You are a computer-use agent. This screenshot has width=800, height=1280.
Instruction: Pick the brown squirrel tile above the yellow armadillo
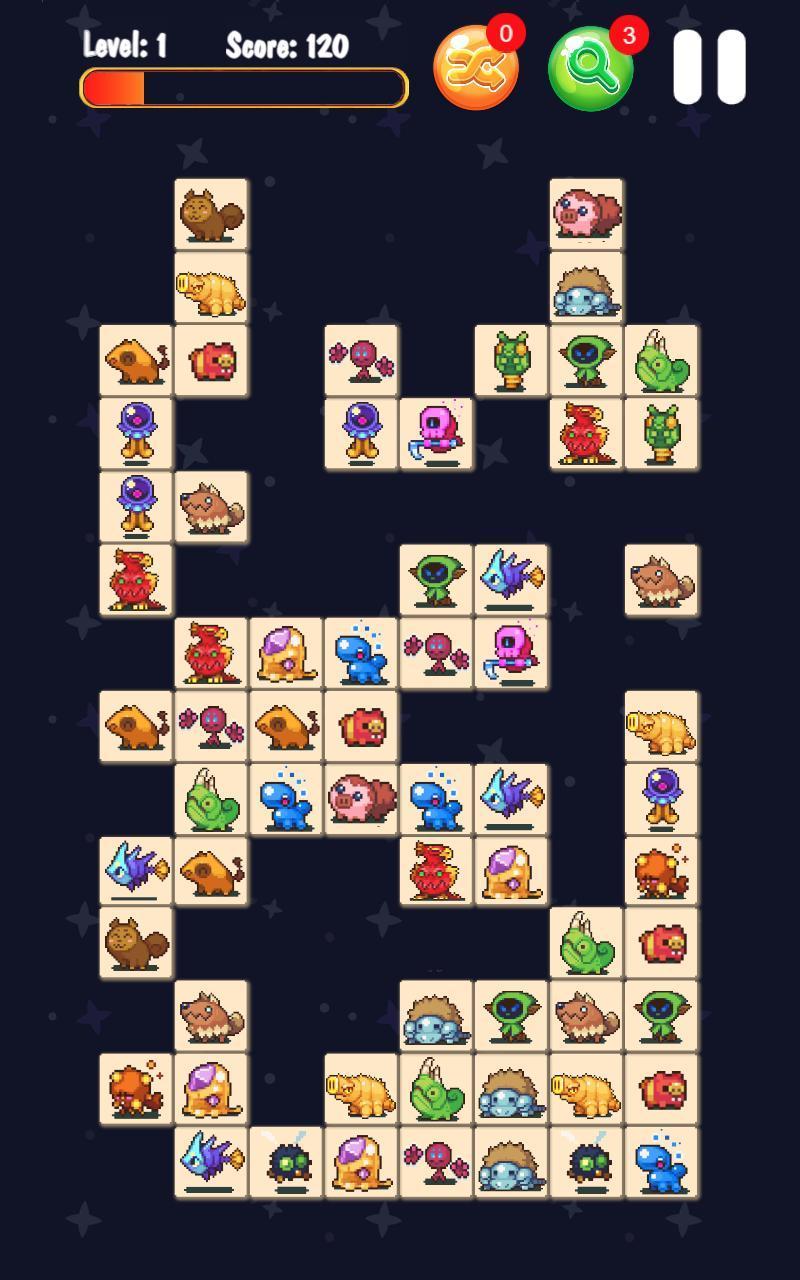(211, 214)
